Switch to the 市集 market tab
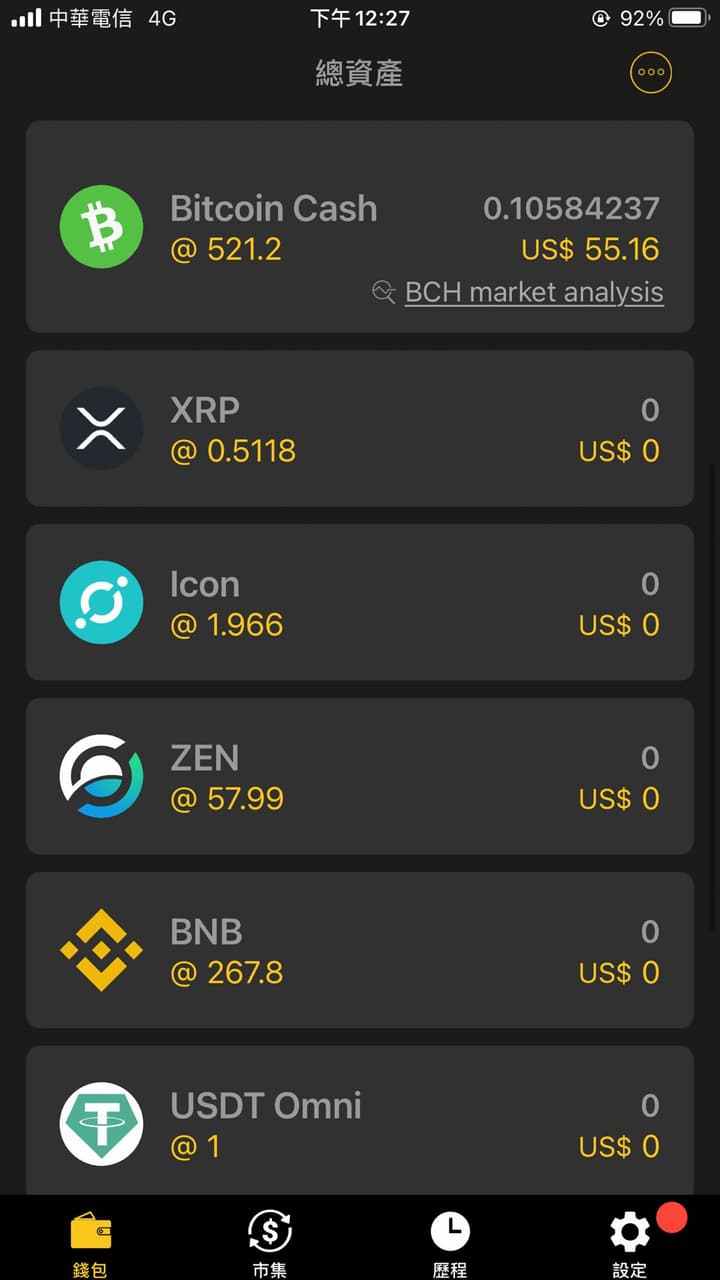 [270, 1240]
